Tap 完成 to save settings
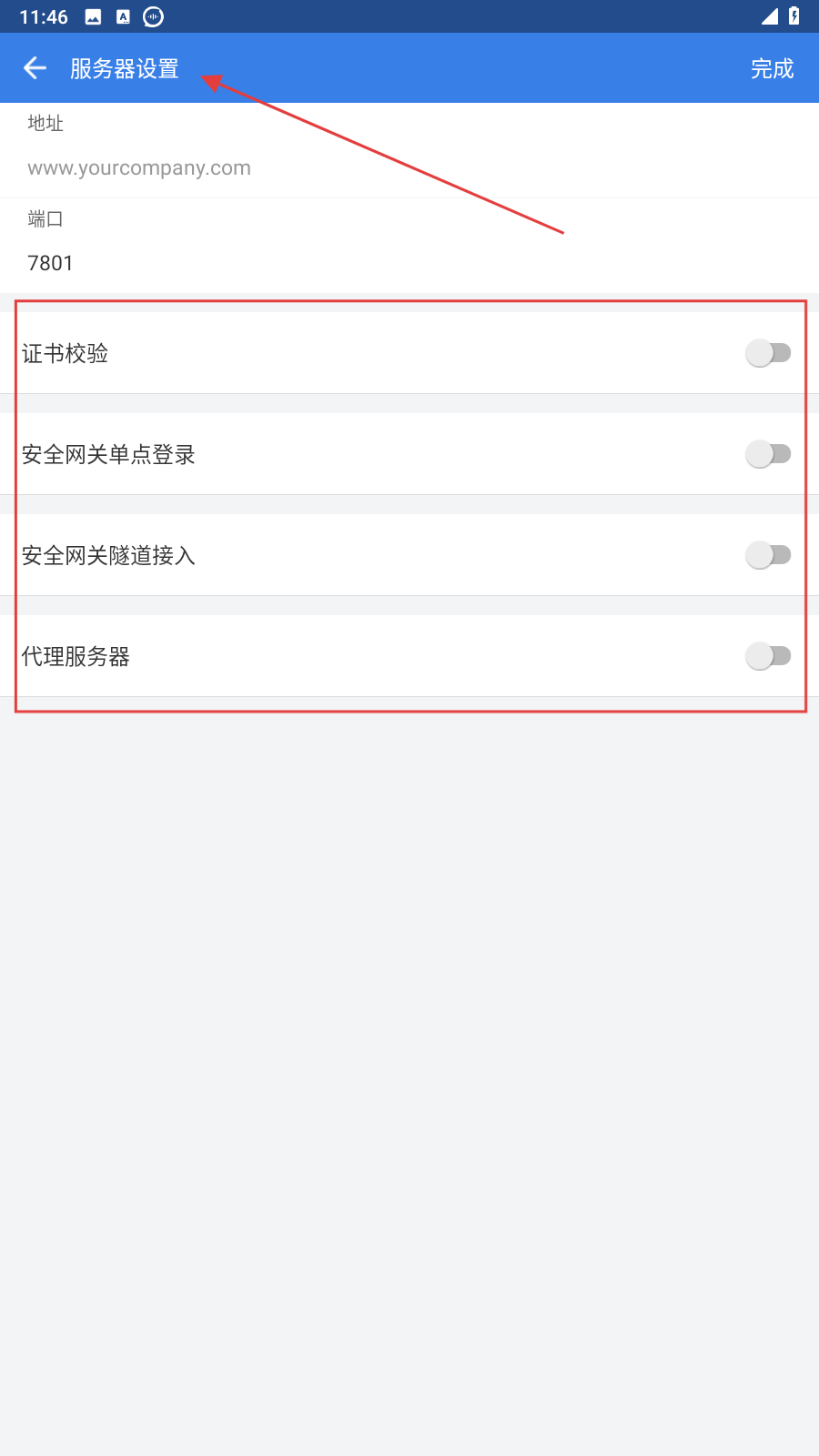Image resolution: width=819 pixels, height=1456 pixels. (x=772, y=68)
